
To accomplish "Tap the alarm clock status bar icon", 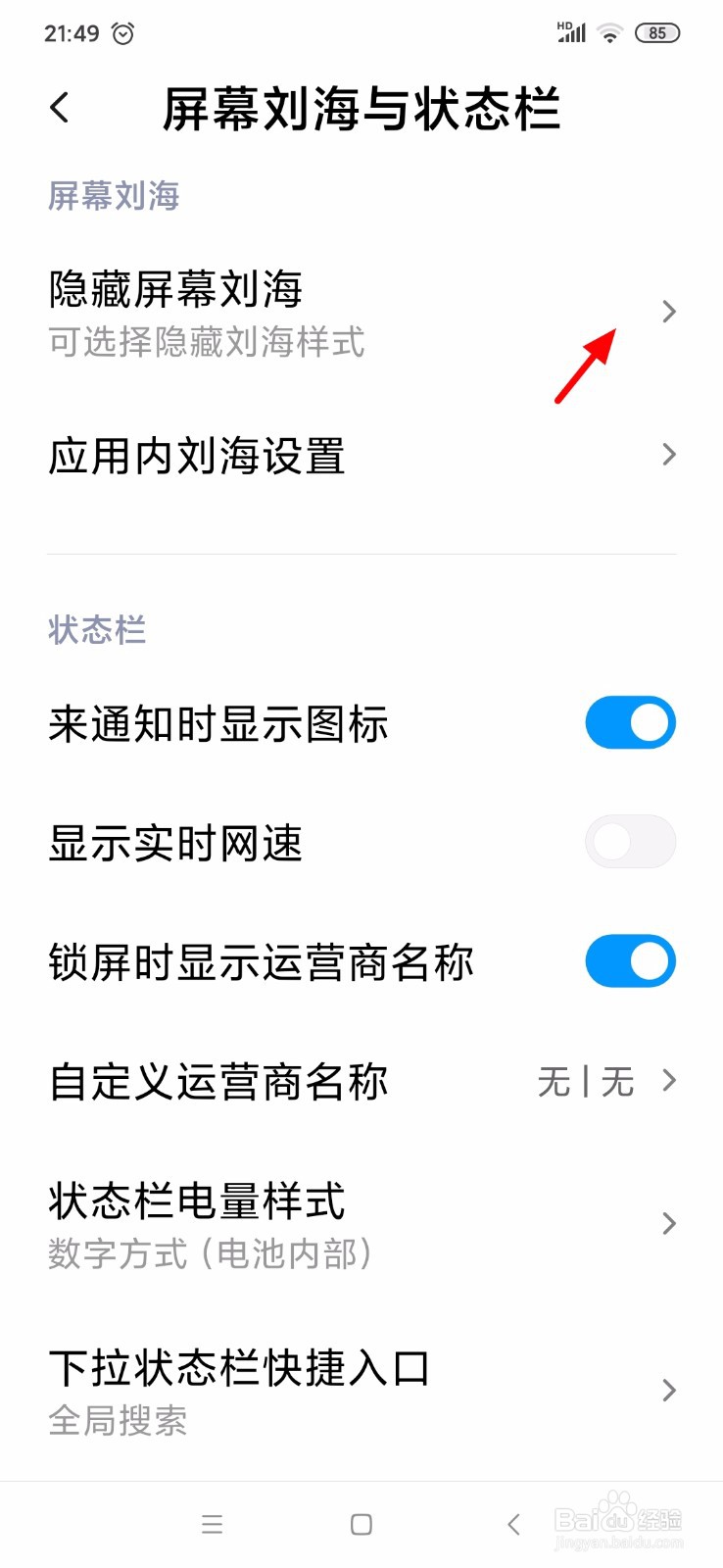I will [122, 32].
